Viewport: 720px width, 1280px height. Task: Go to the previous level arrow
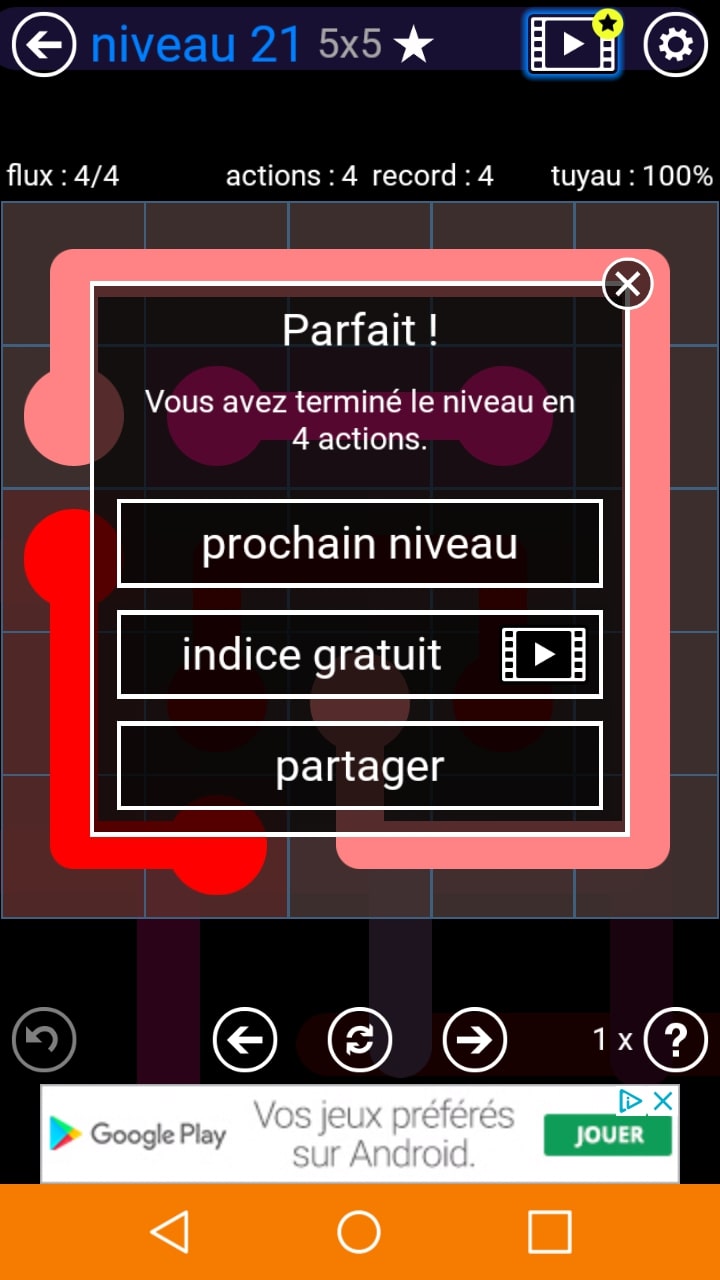pos(245,1040)
